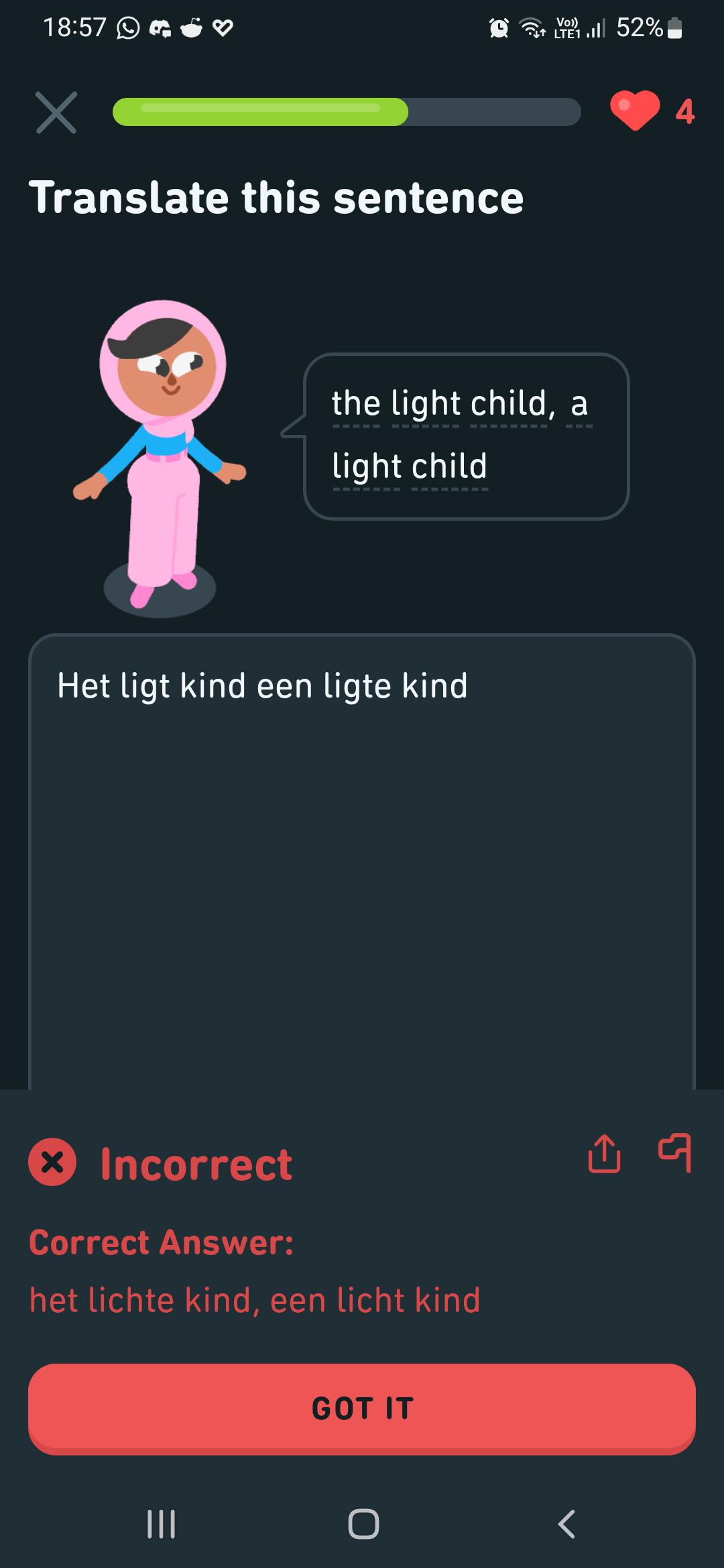
Task: Check remaining hearts
Action: click(x=652, y=111)
